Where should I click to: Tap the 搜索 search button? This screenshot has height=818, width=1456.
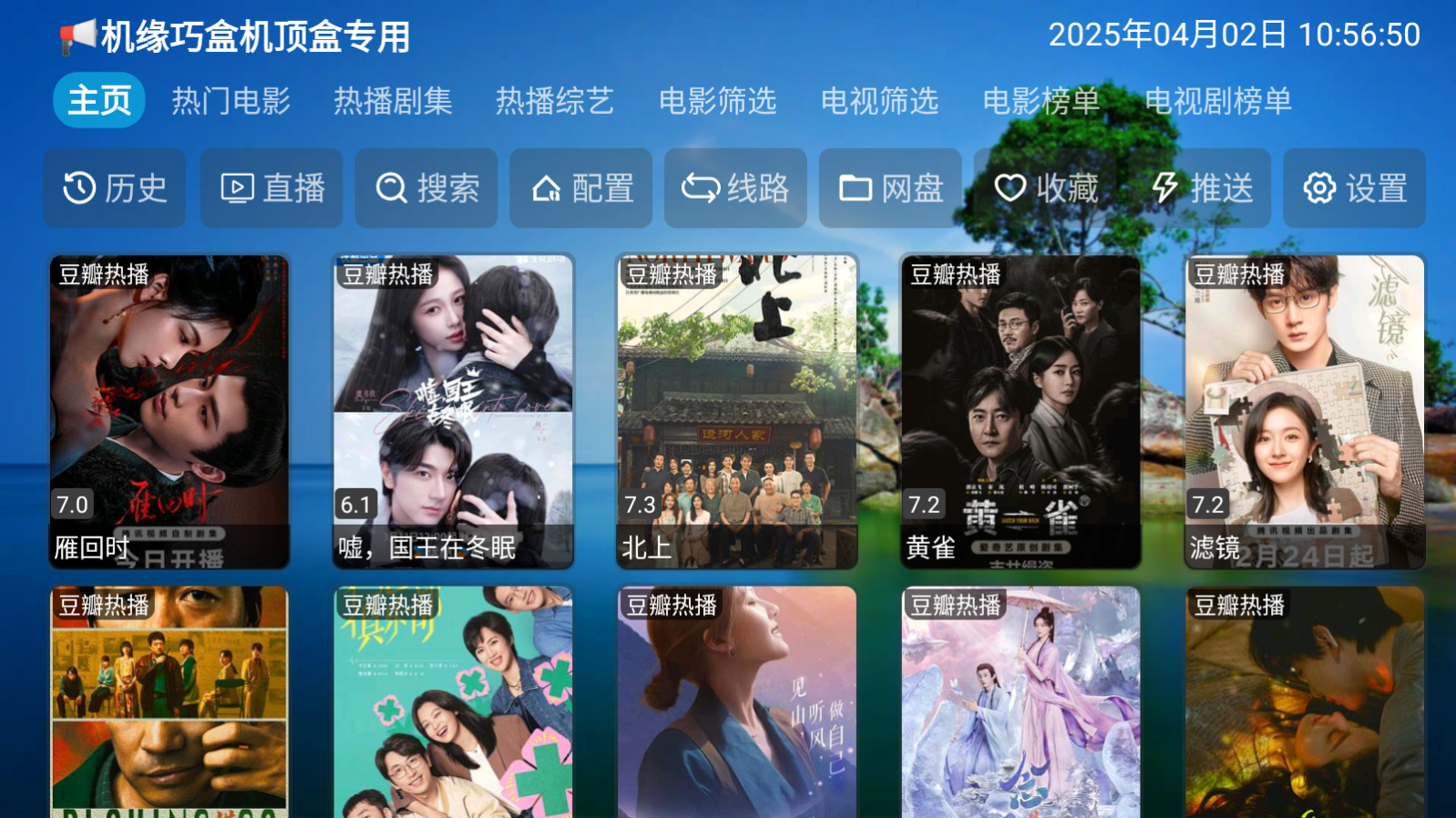point(426,189)
